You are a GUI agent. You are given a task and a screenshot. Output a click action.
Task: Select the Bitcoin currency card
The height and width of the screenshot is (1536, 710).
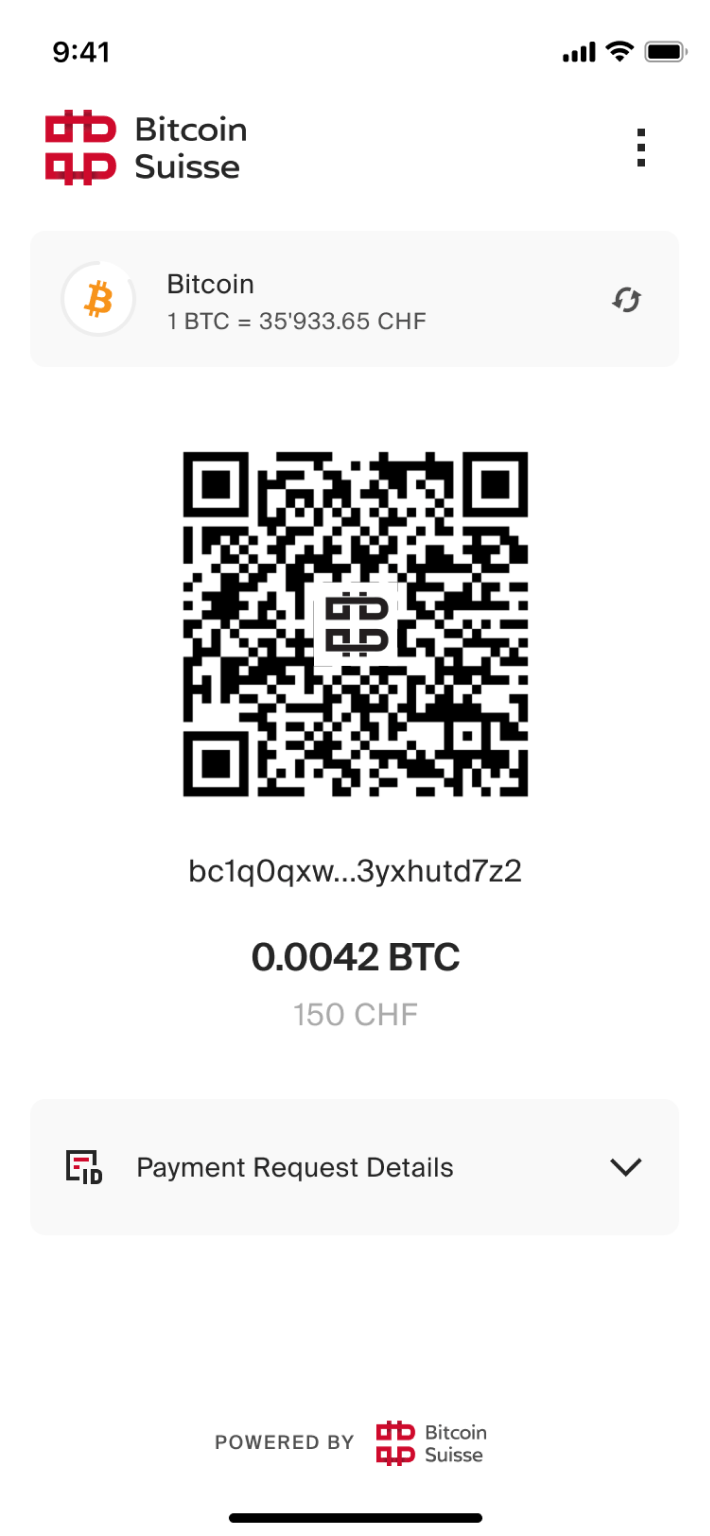300,299
